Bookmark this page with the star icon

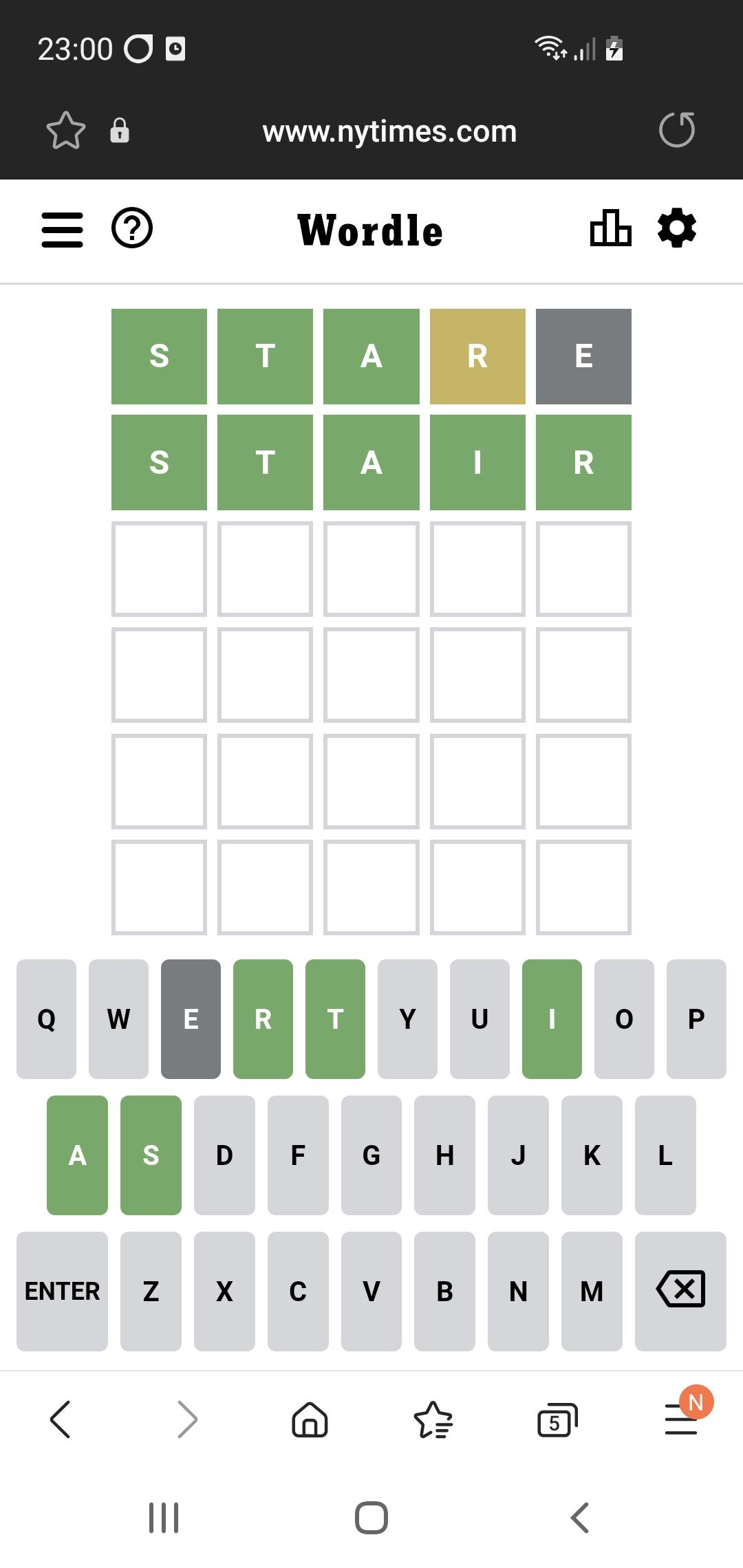(x=66, y=130)
